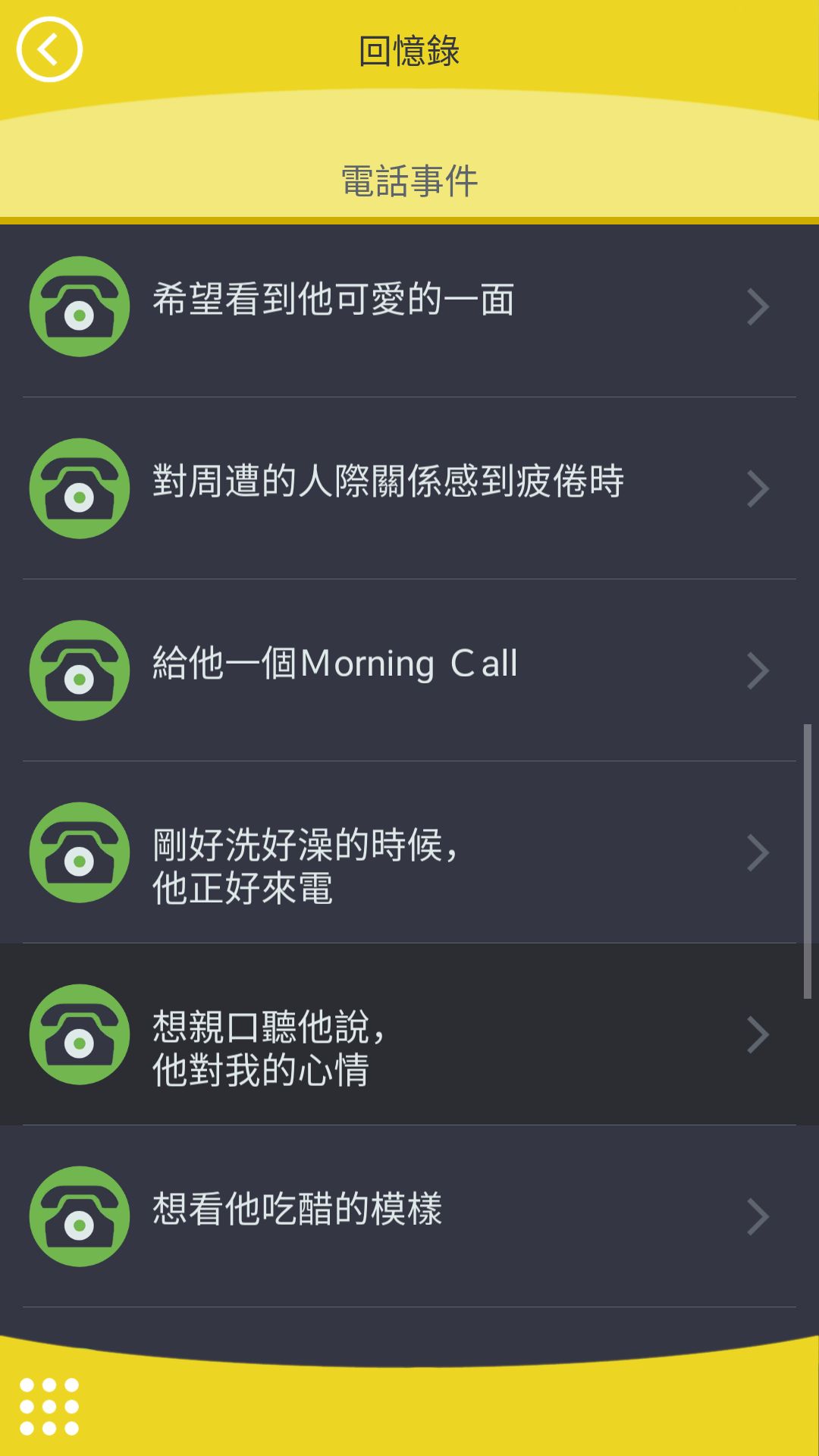The width and height of the screenshot is (819, 1456).
Task: Tap the green phone icon beside 希望看到他可愛的一面
Action: coord(78,307)
